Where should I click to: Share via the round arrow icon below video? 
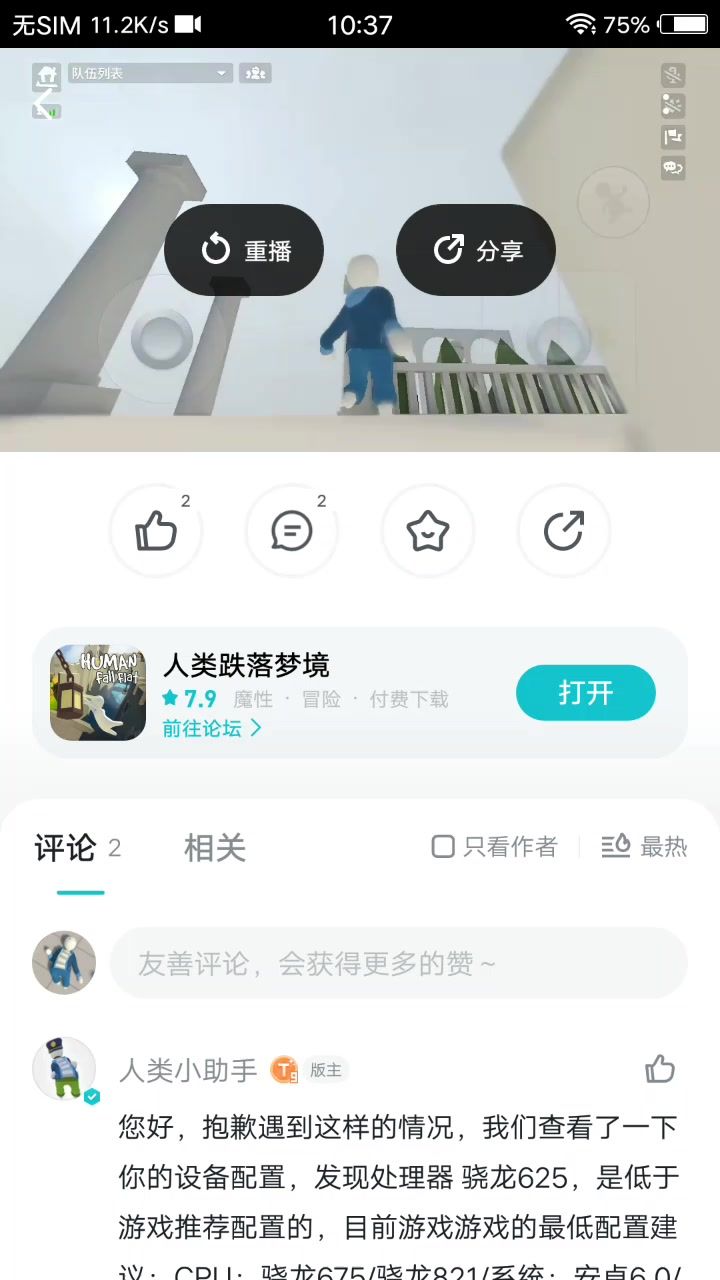tap(564, 531)
